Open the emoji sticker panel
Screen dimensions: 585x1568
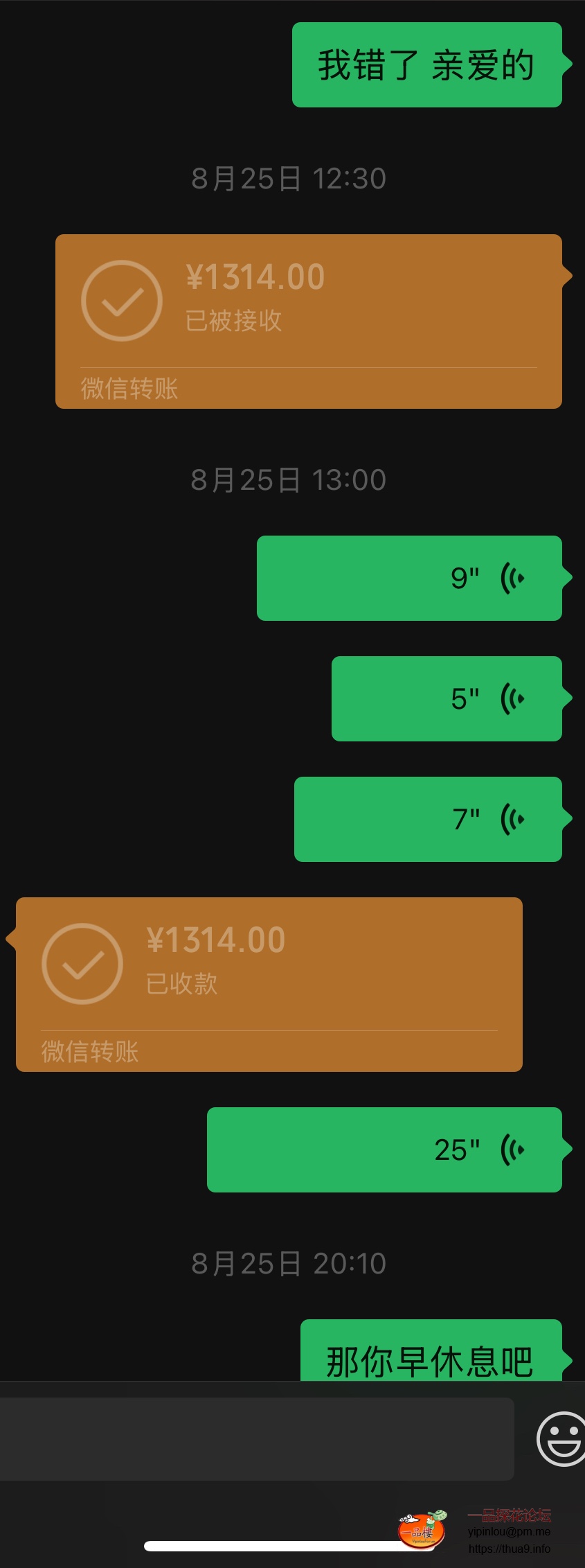pos(561,1438)
